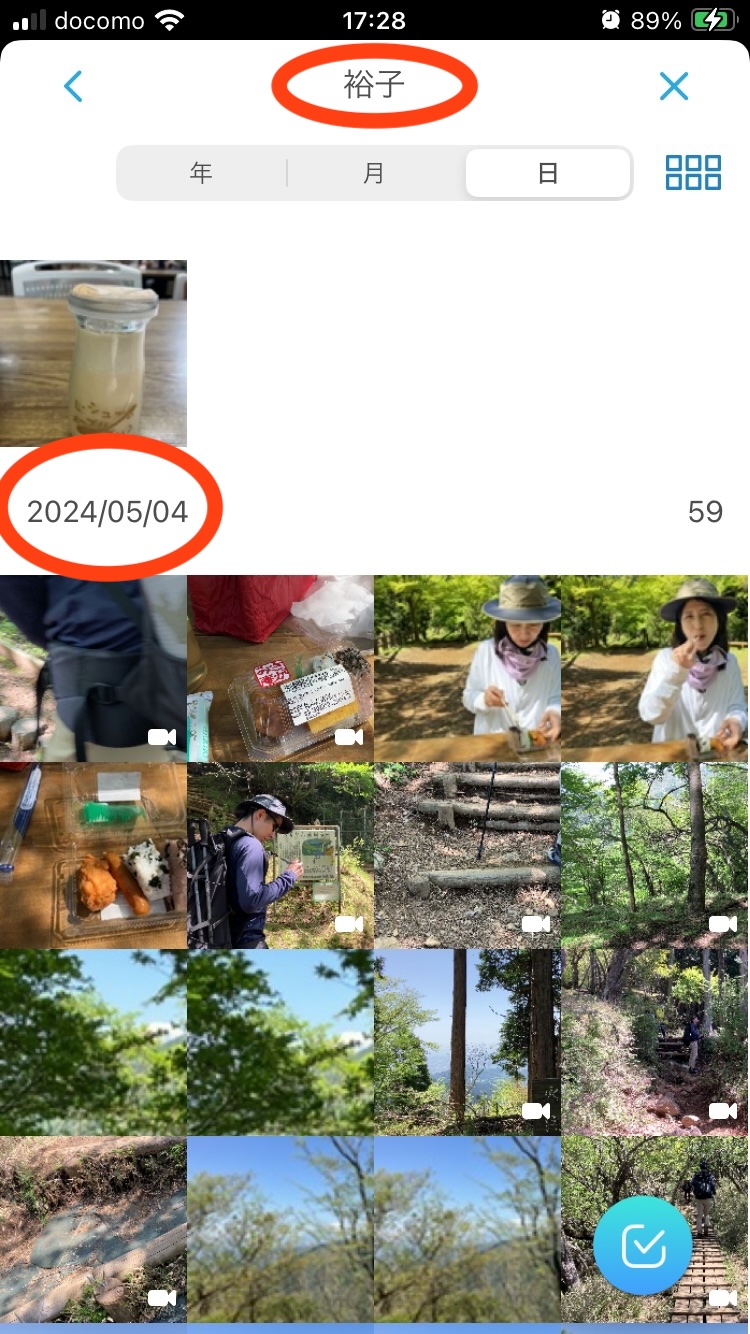
Task: Switch to the 月 (month) view
Action: (x=374, y=173)
